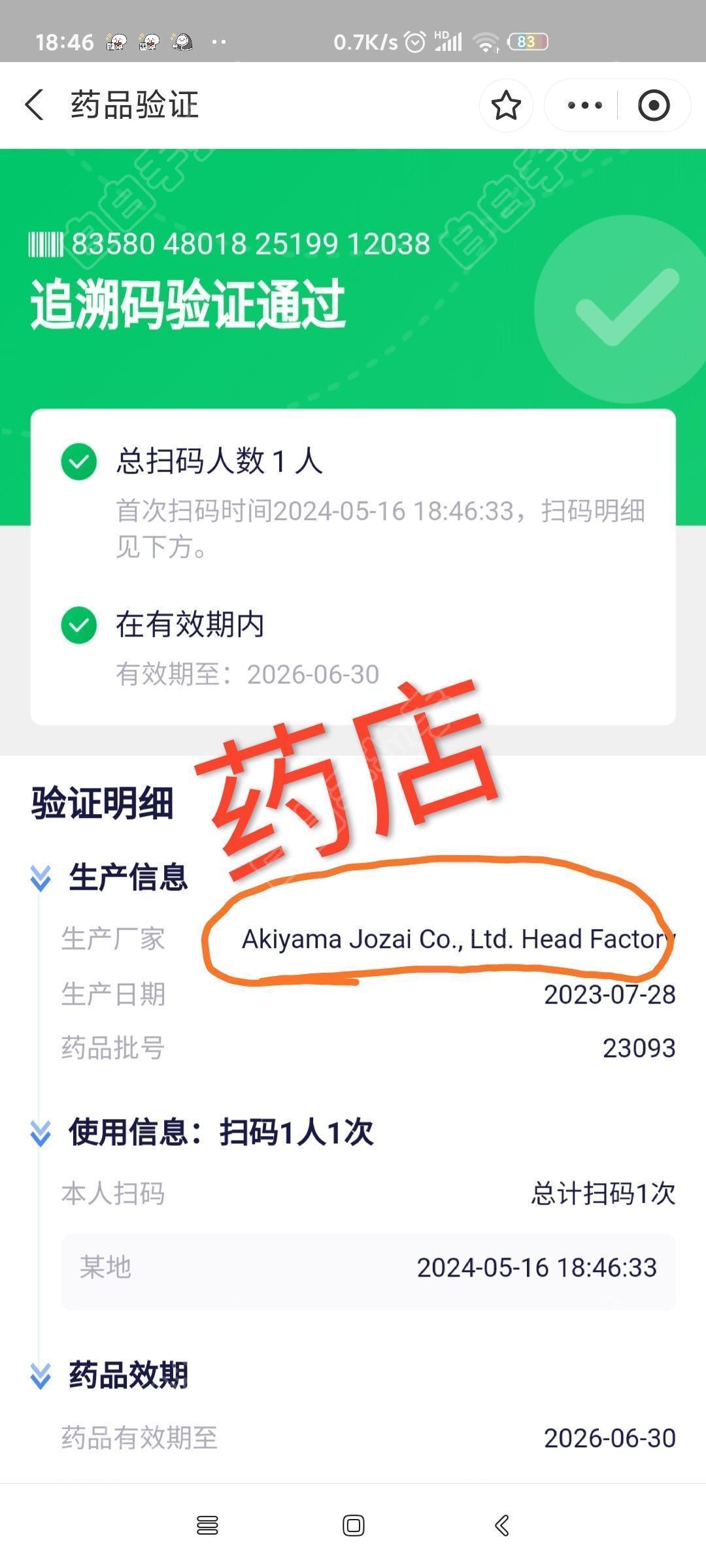Open the three-dot more menu

tap(584, 105)
